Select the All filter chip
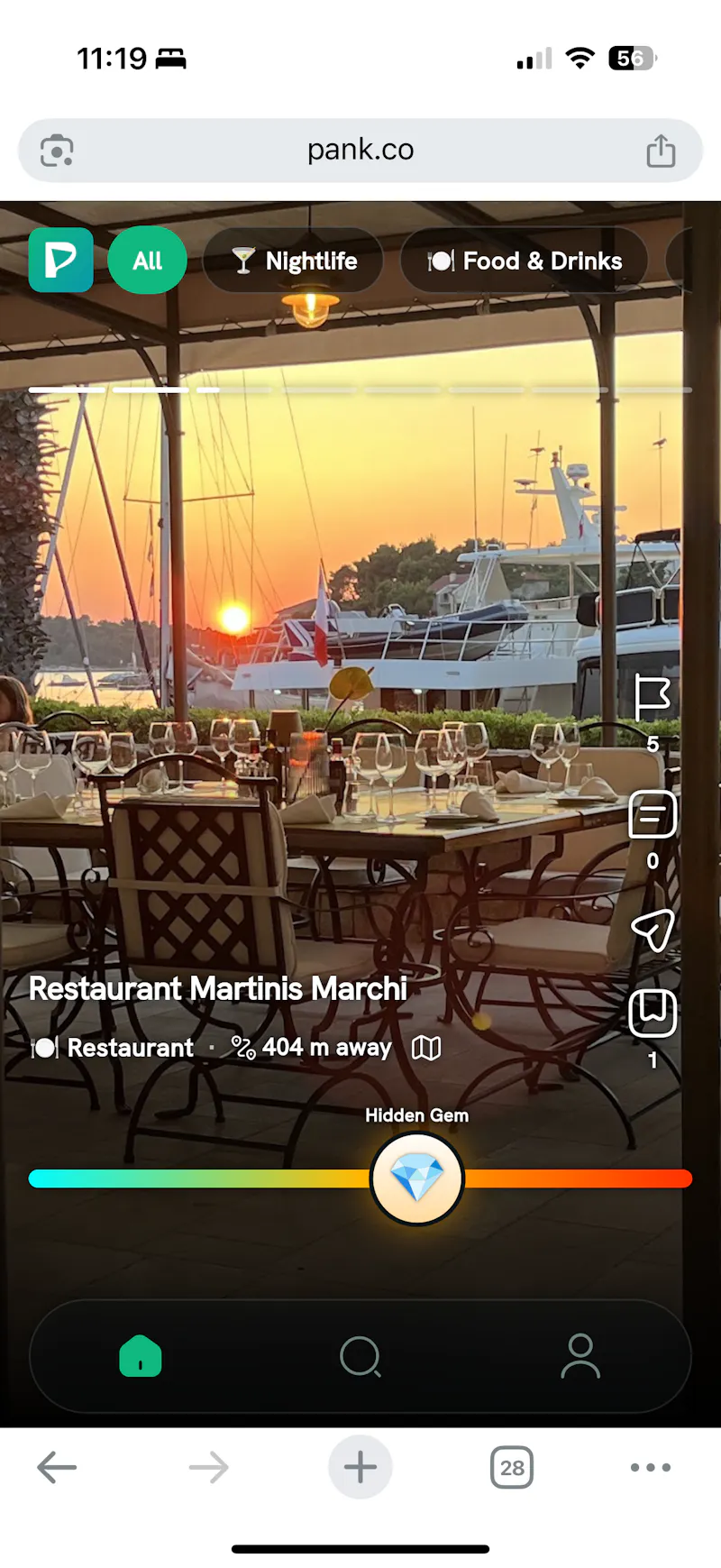This screenshot has height=1568, width=721. pos(148,261)
